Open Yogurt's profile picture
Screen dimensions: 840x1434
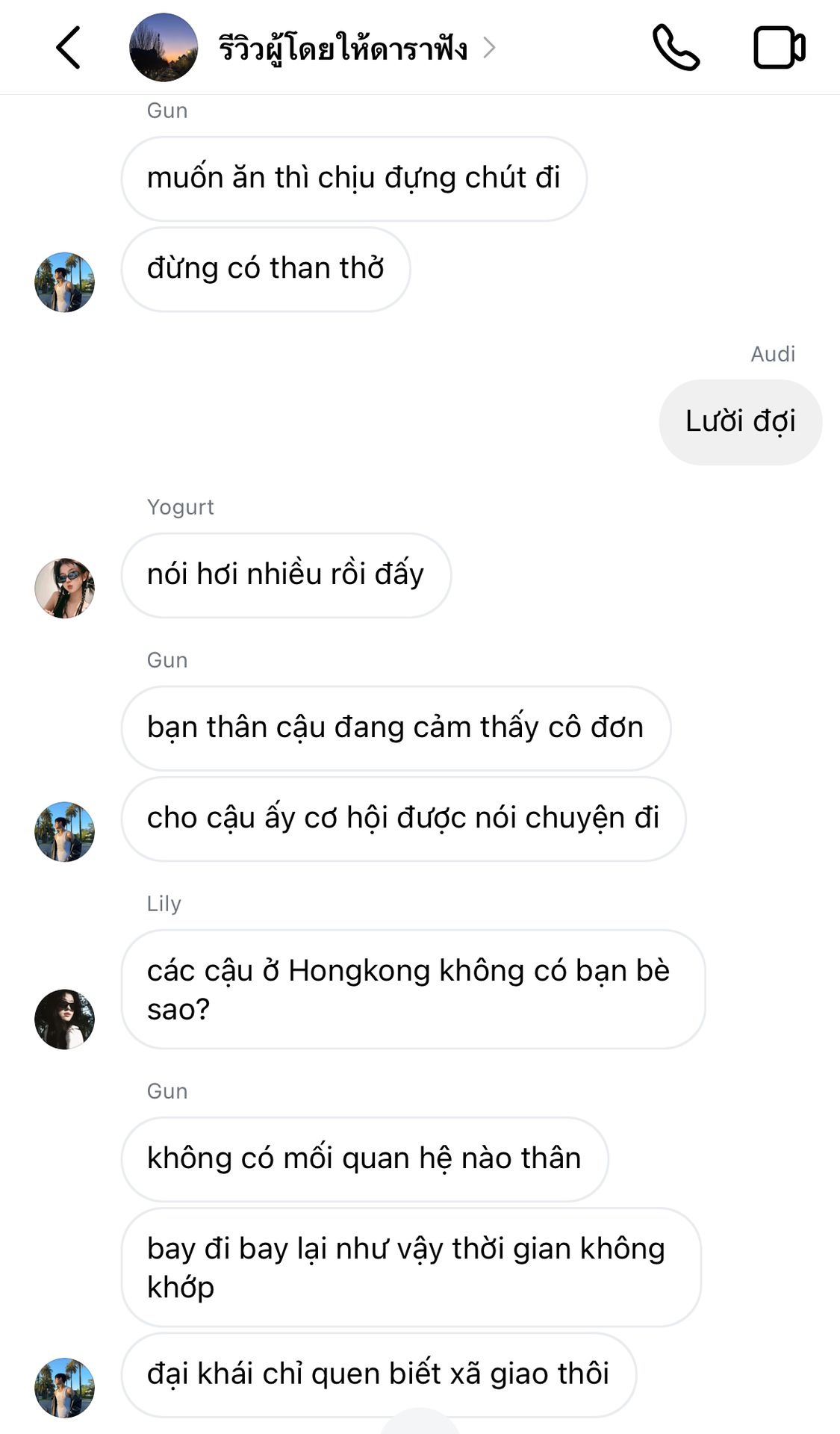click(x=65, y=588)
